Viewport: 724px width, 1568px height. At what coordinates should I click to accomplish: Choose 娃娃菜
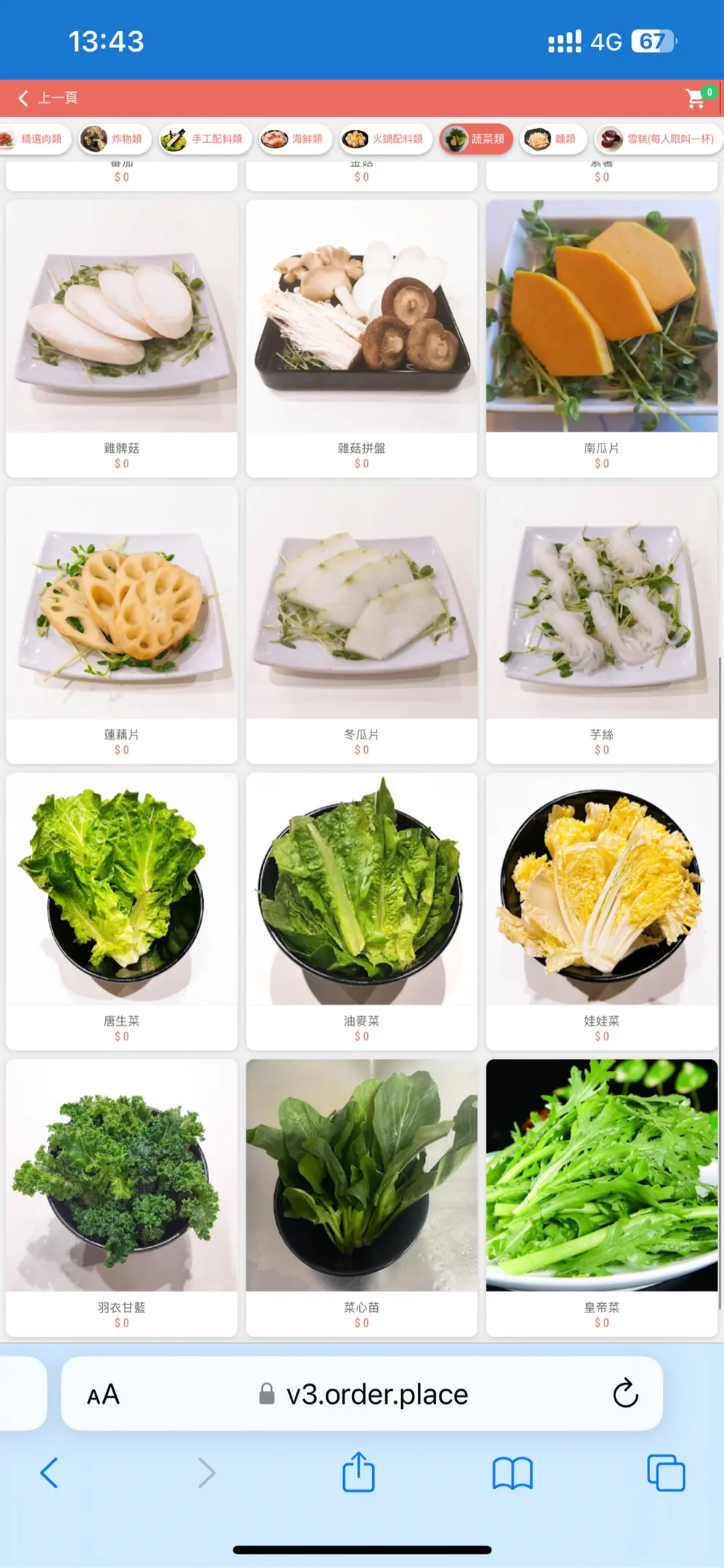point(601,911)
